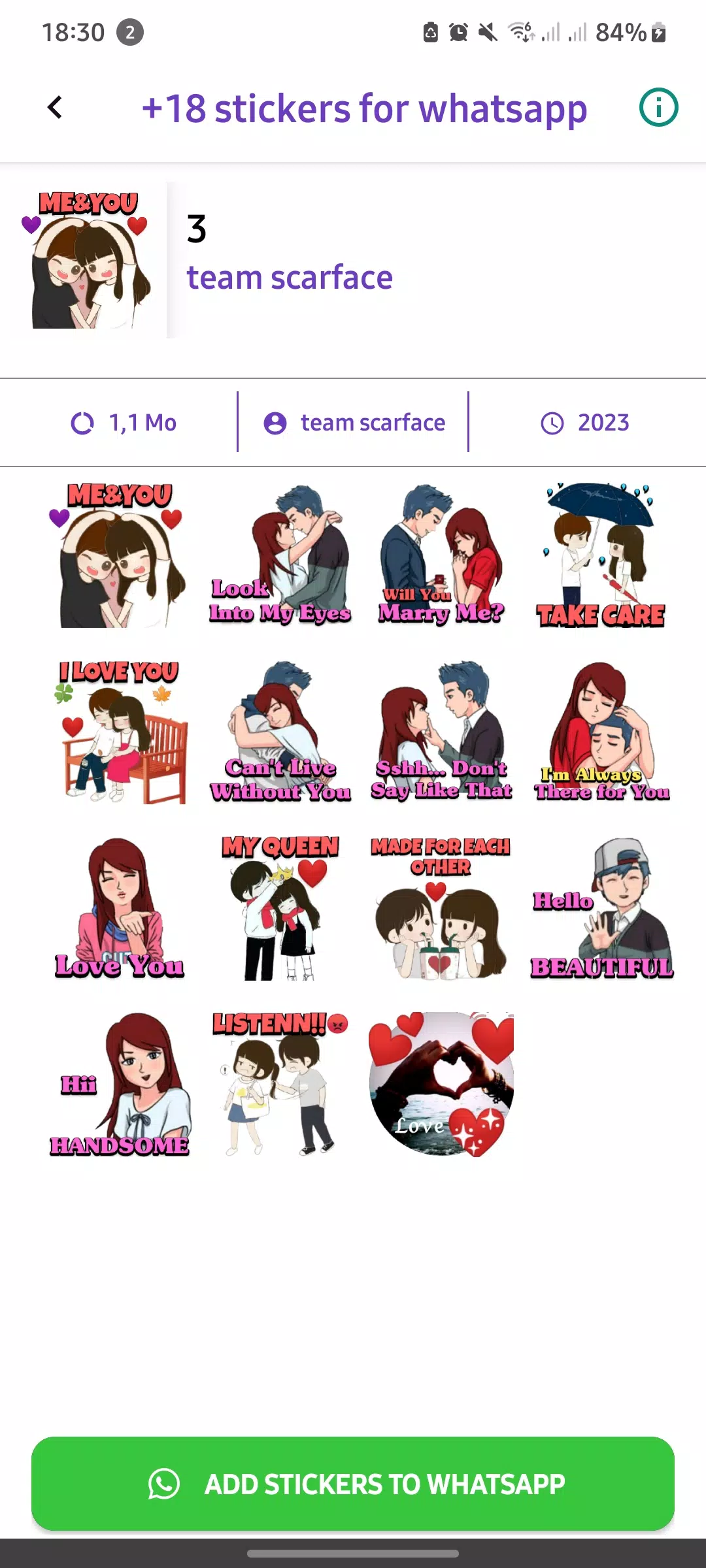Image resolution: width=706 pixels, height=1568 pixels.
Task: View the LISTENN!! sticker
Action: pyautogui.click(x=280, y=1085)
